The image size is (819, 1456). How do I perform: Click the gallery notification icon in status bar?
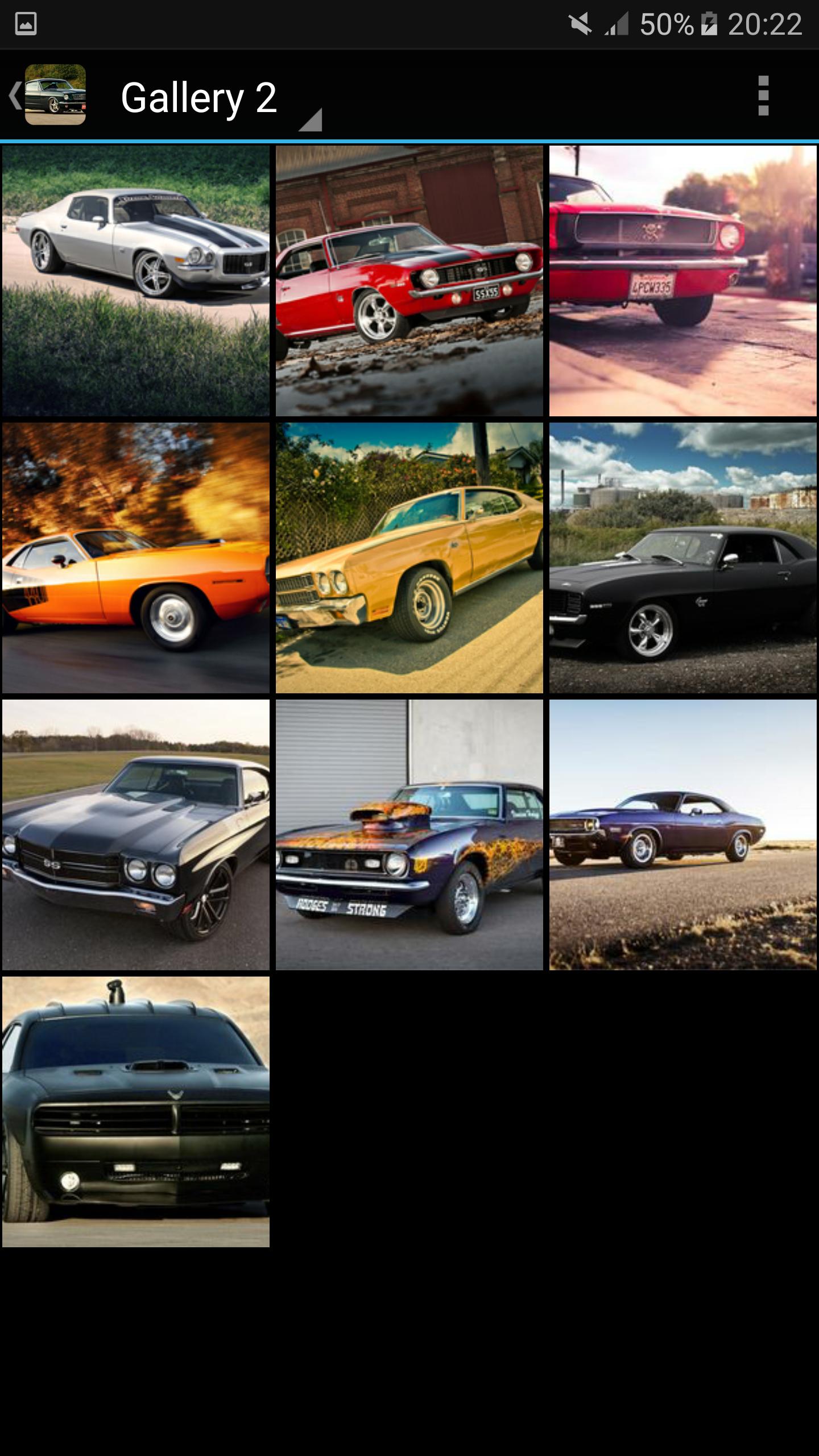pyautogui.click(x=27, y=23)
